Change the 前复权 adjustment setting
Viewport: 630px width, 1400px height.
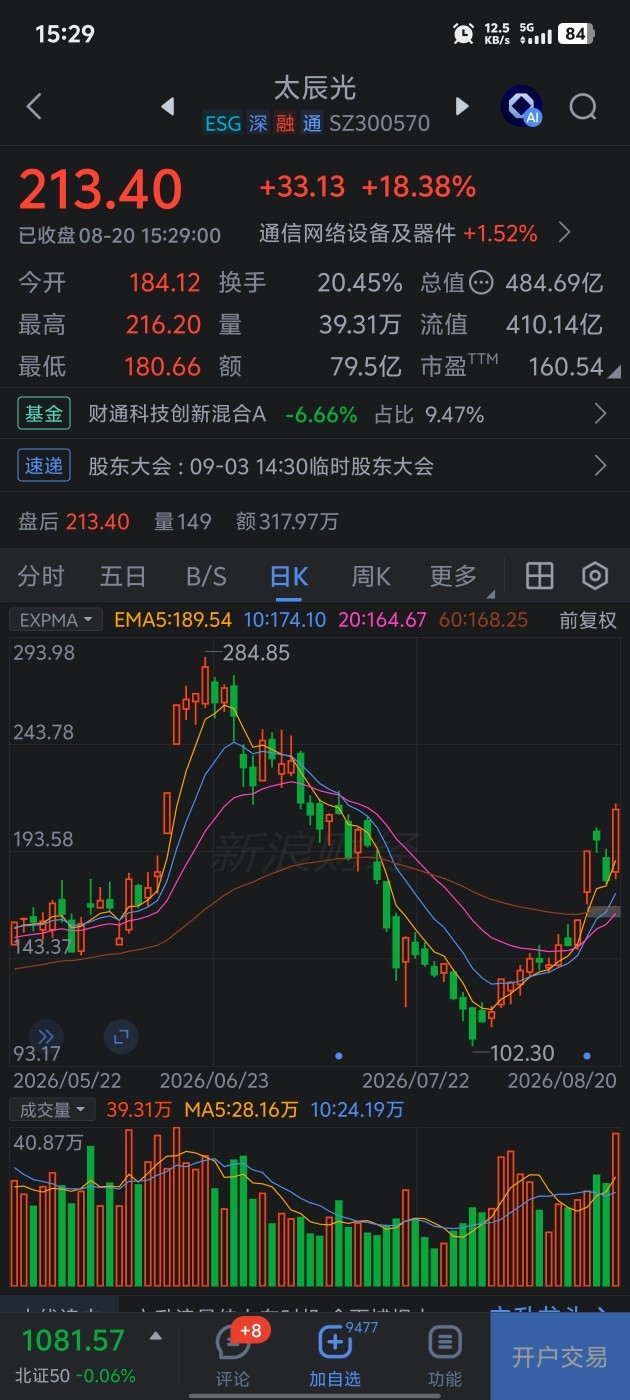click(588, 620)
